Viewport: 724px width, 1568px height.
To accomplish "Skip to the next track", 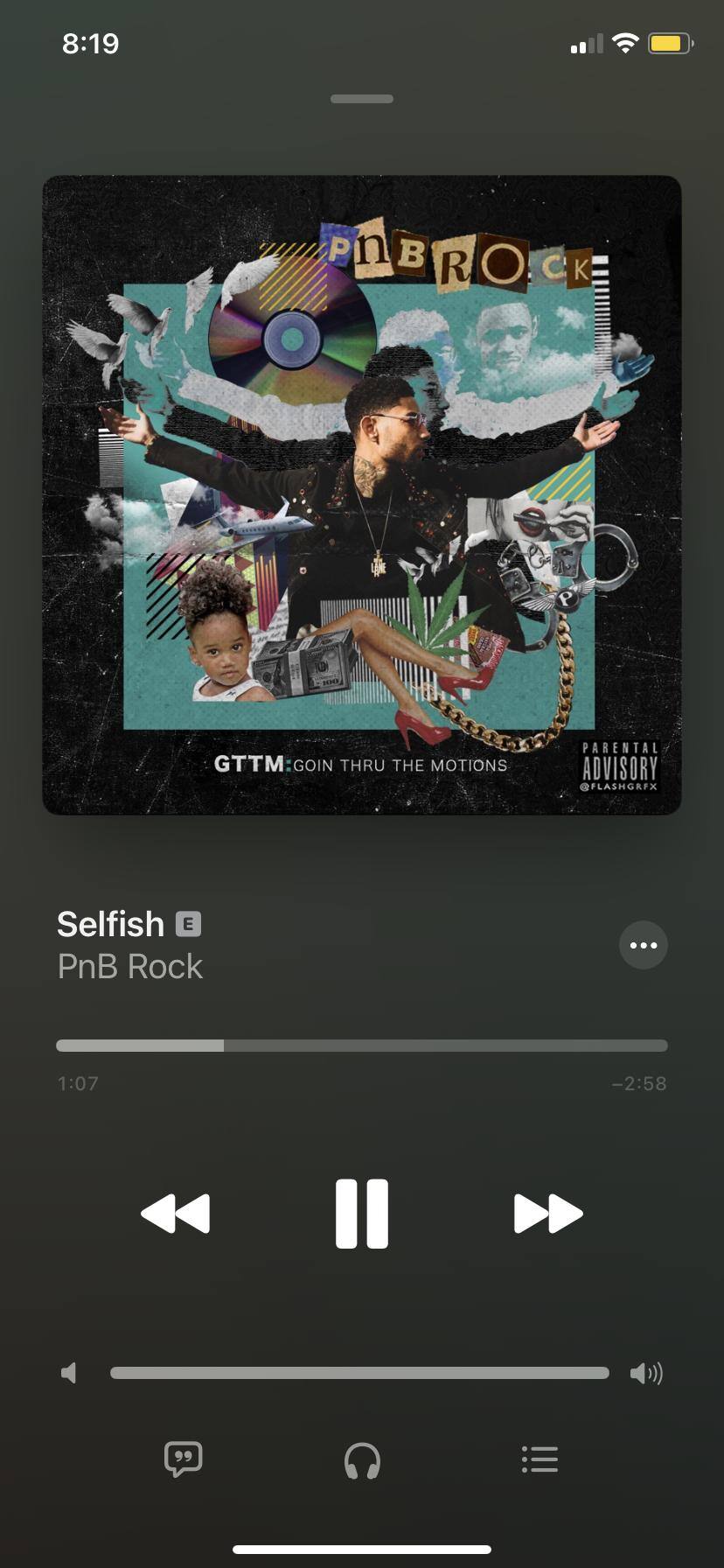I will [x=548, y=1213].
